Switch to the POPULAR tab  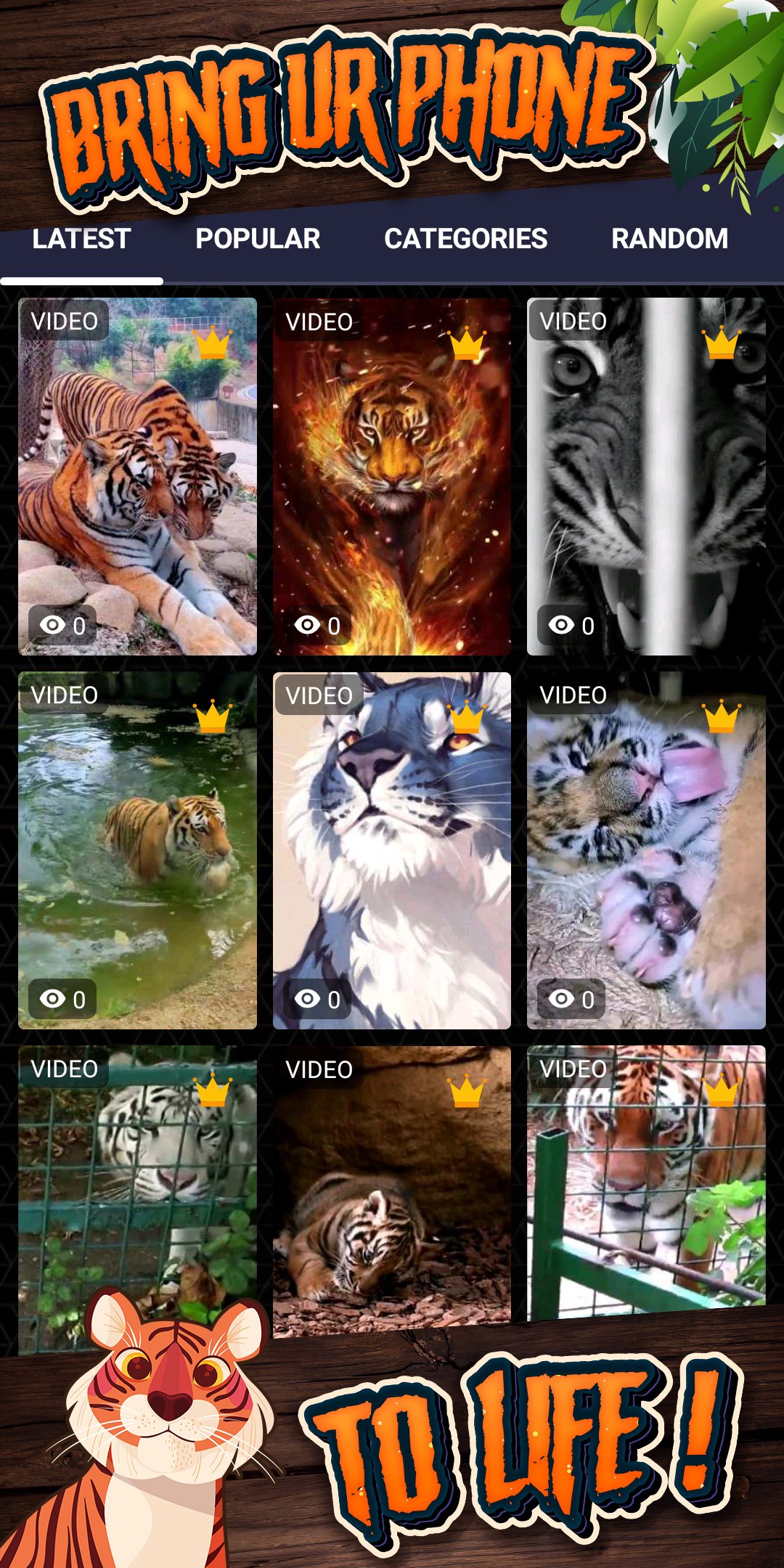click(x=258, y=238)
